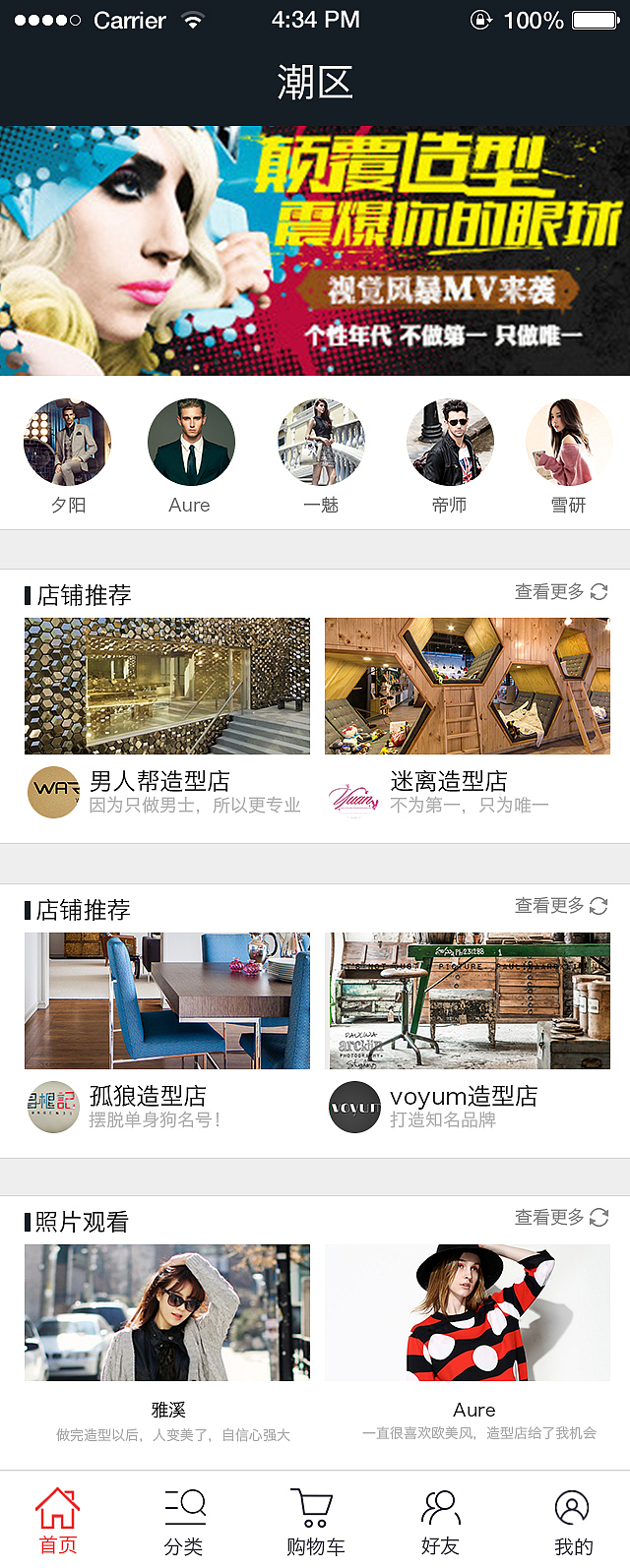View more above 孤狼造型店
The height and width of the screenshot is (1568, 630).
(x=560, y=906)
